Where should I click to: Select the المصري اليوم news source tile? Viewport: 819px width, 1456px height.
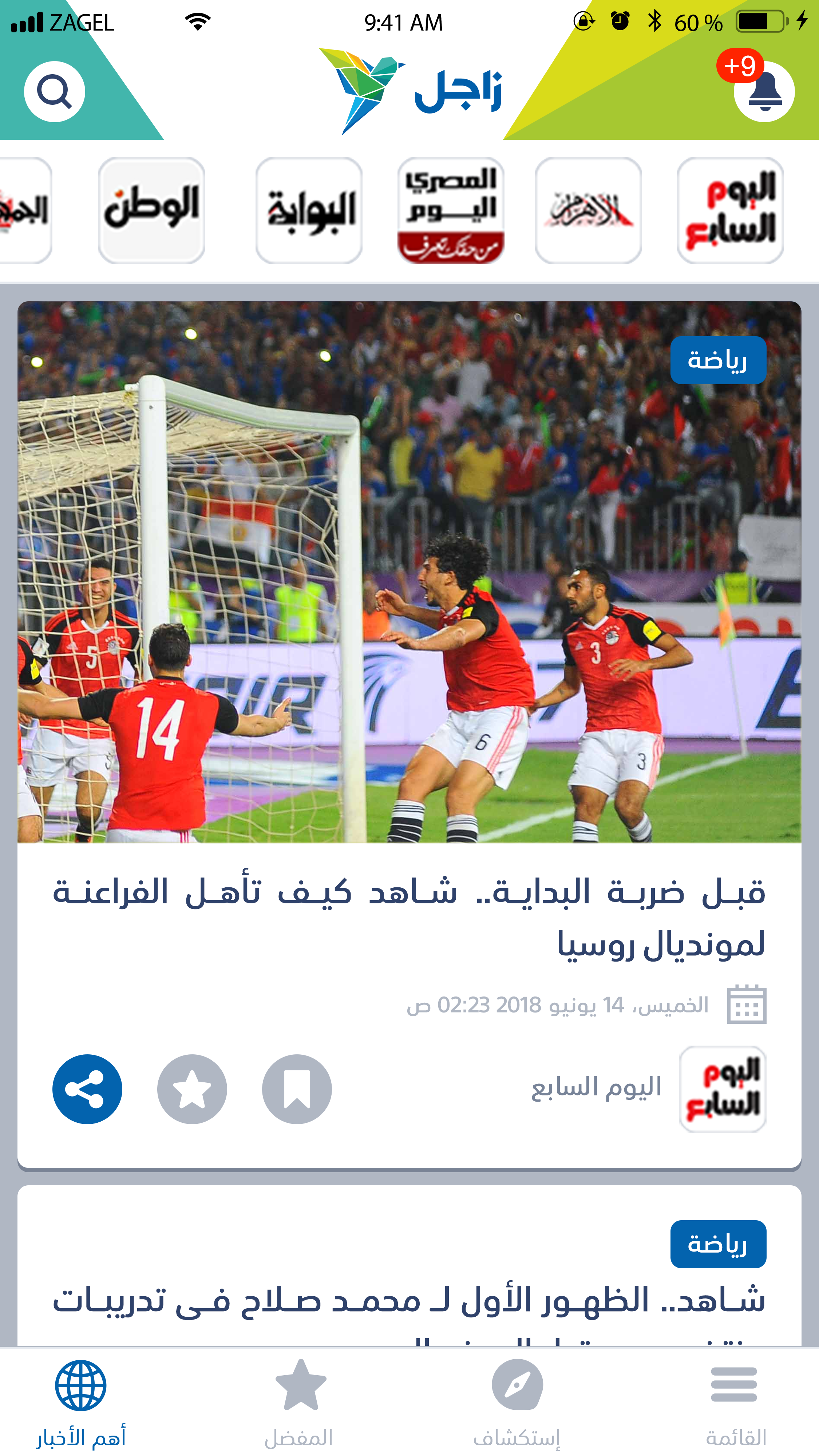(450, 210)
